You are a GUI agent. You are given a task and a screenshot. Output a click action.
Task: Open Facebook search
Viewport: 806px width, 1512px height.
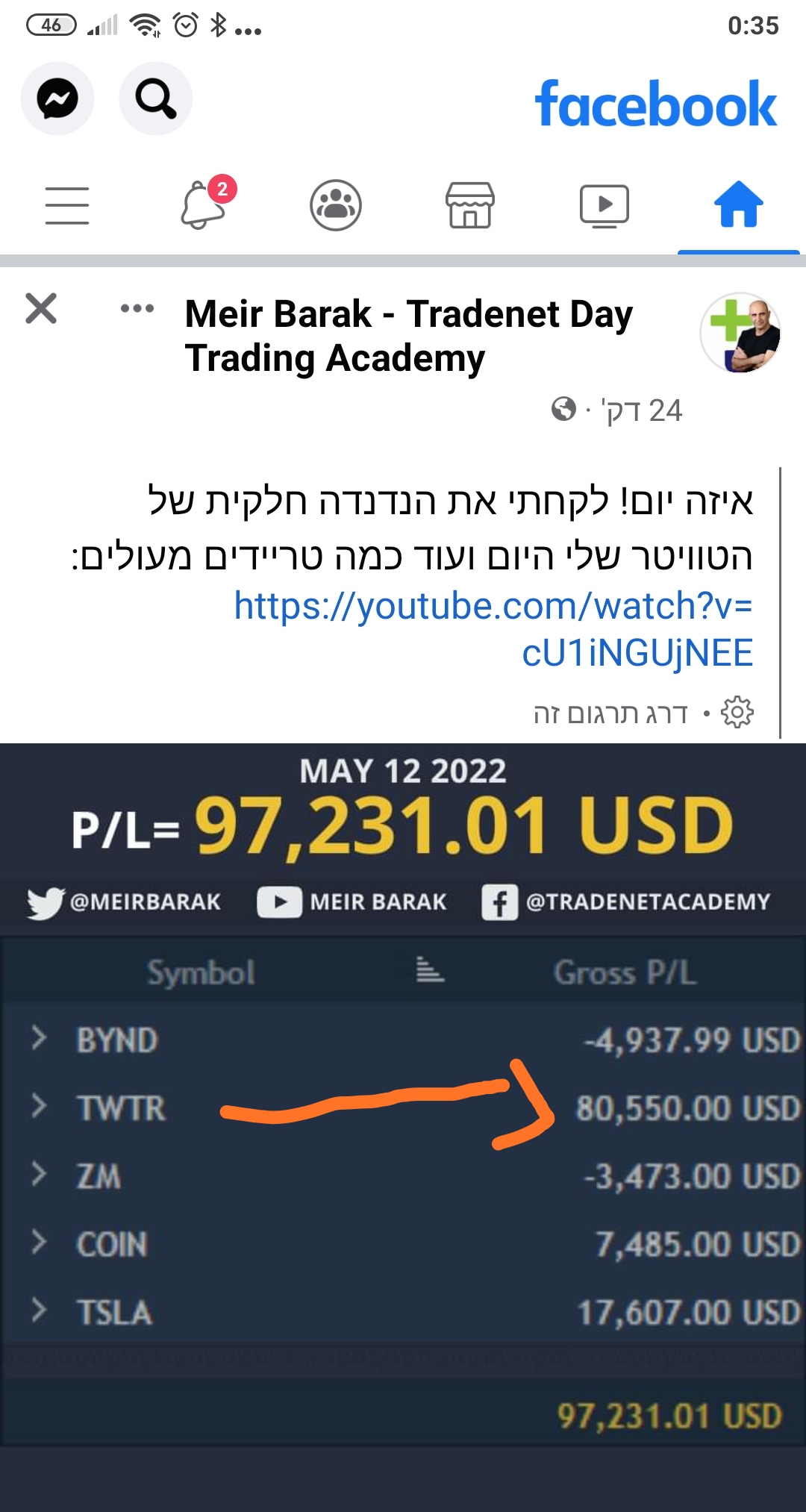(x=155, y=99)
